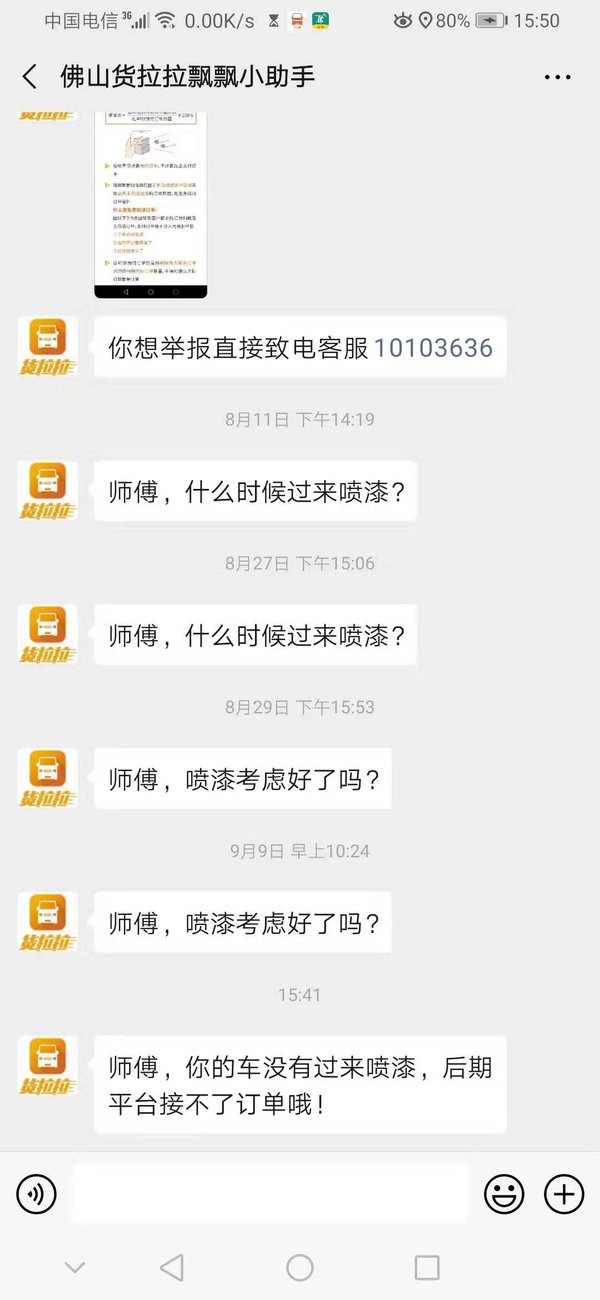Call the customer service number 10103636

[x=433, y=347]
